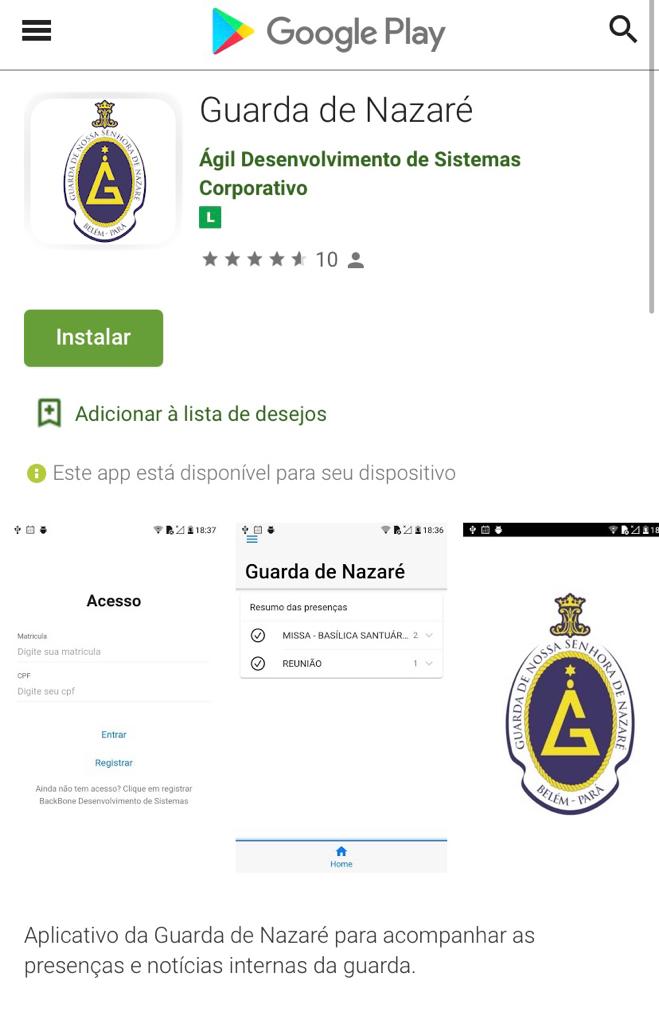Viewport: 659px width, 1024px height.
Task: Open developer Ágil Desenvolvimento de Sistemas Corporativo
Action: pos(359,173)
